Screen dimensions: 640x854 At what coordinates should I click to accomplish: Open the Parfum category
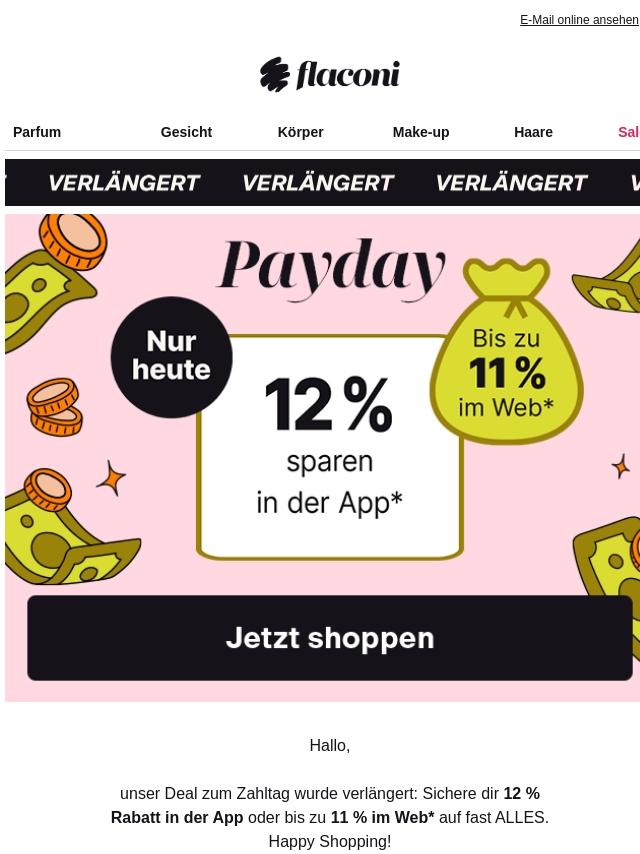(37, 132)
